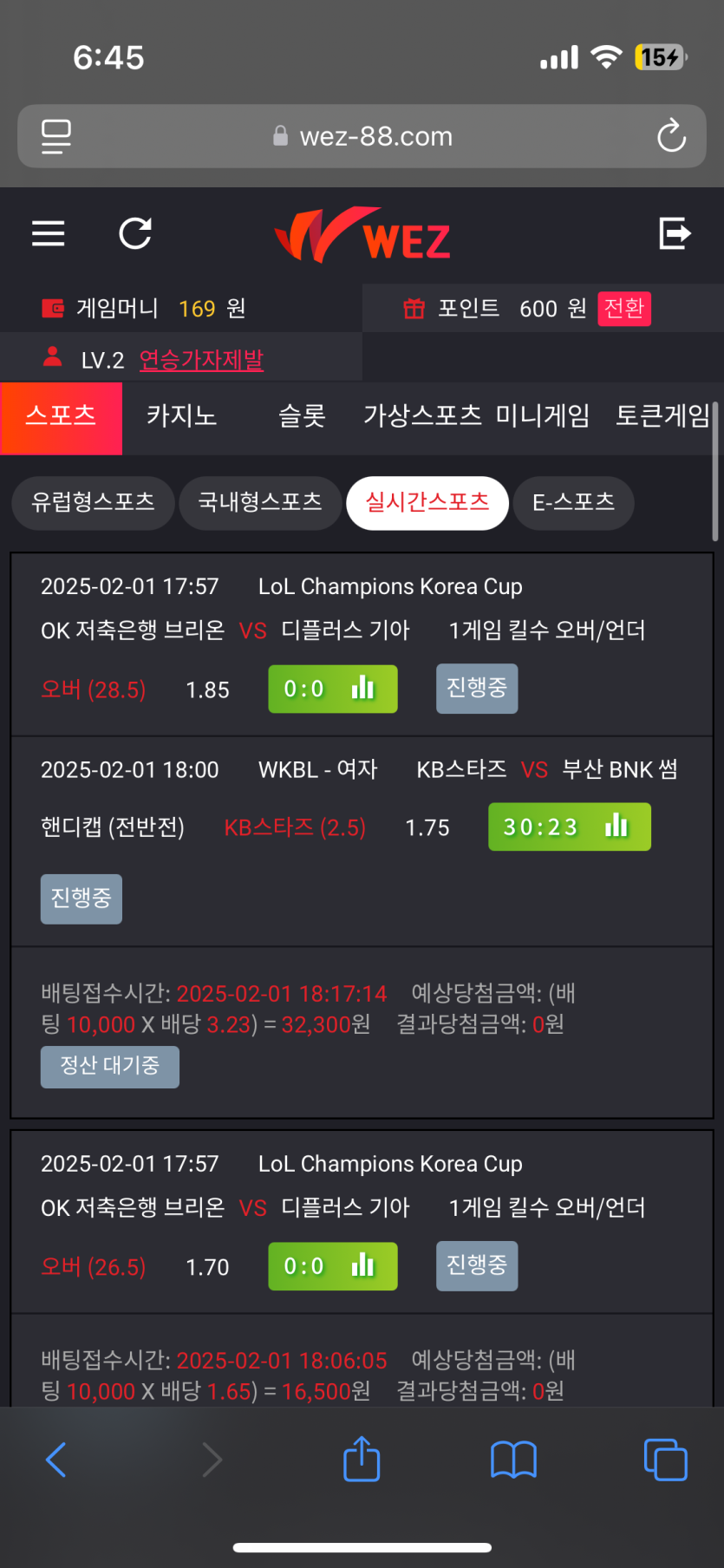724x1568 pixels.
Task: Select the 유럽형스포츠 chip
Action: pos(93,502)
